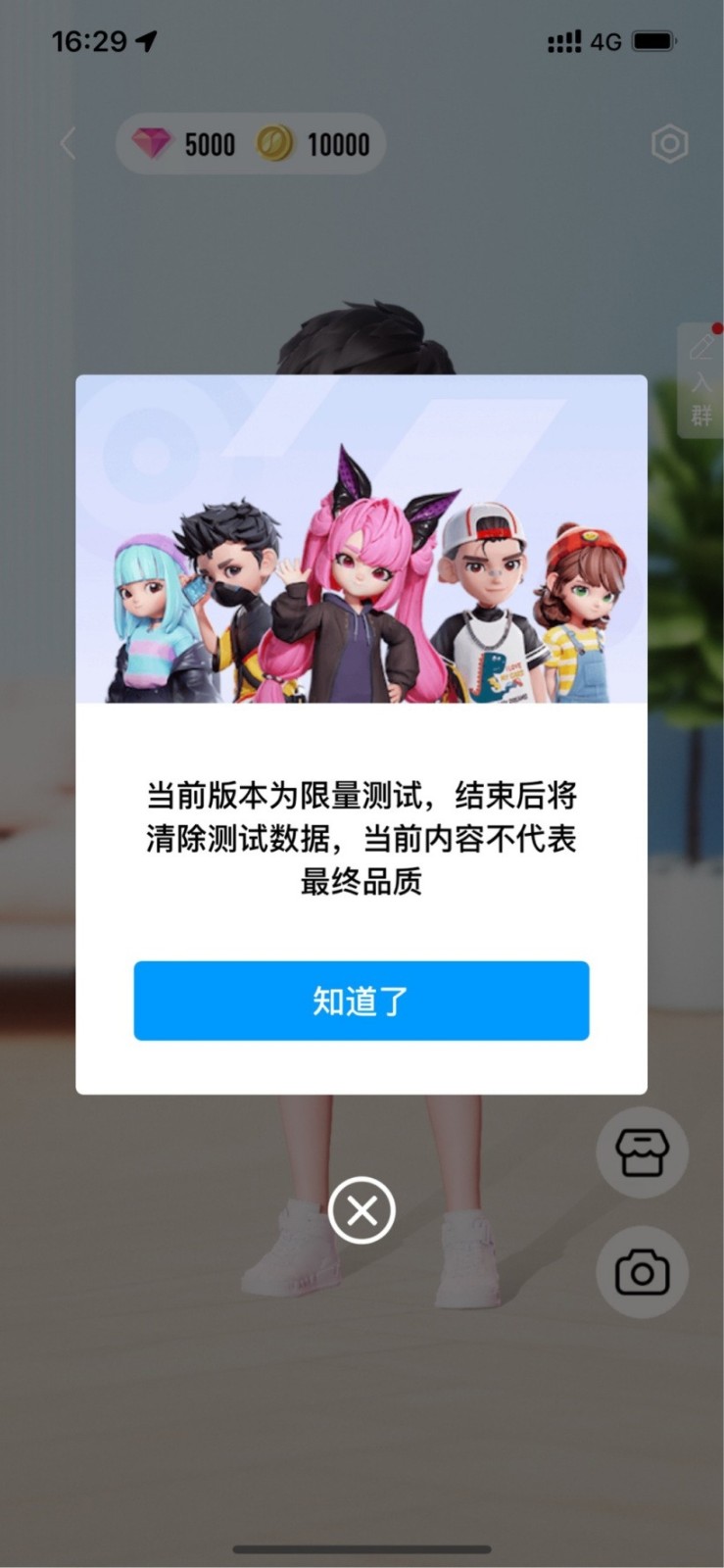Dismiss the notice by tapping 知道了
The height and width of the screenshot is (1568, 724).
click(x=362, y=1001)
